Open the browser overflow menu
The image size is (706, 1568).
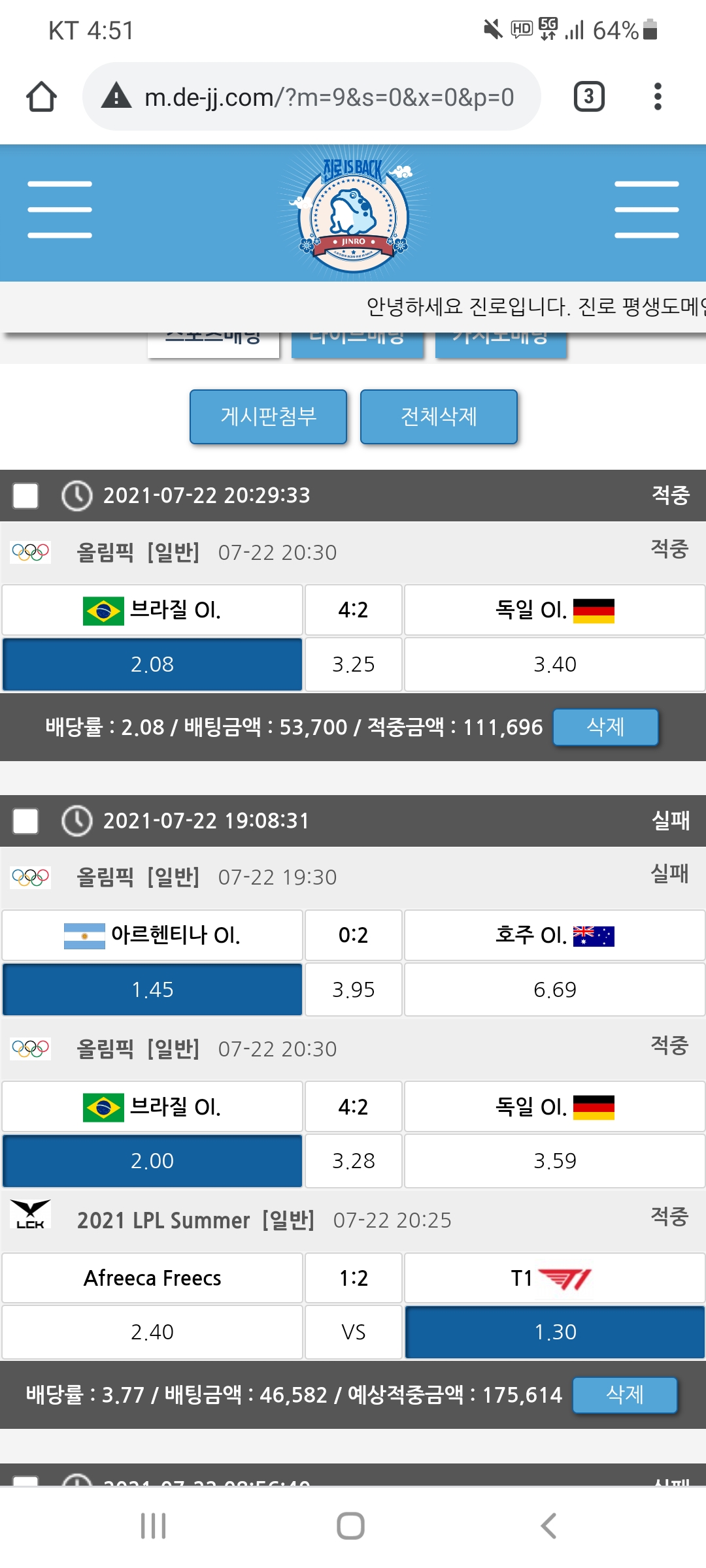658,97
